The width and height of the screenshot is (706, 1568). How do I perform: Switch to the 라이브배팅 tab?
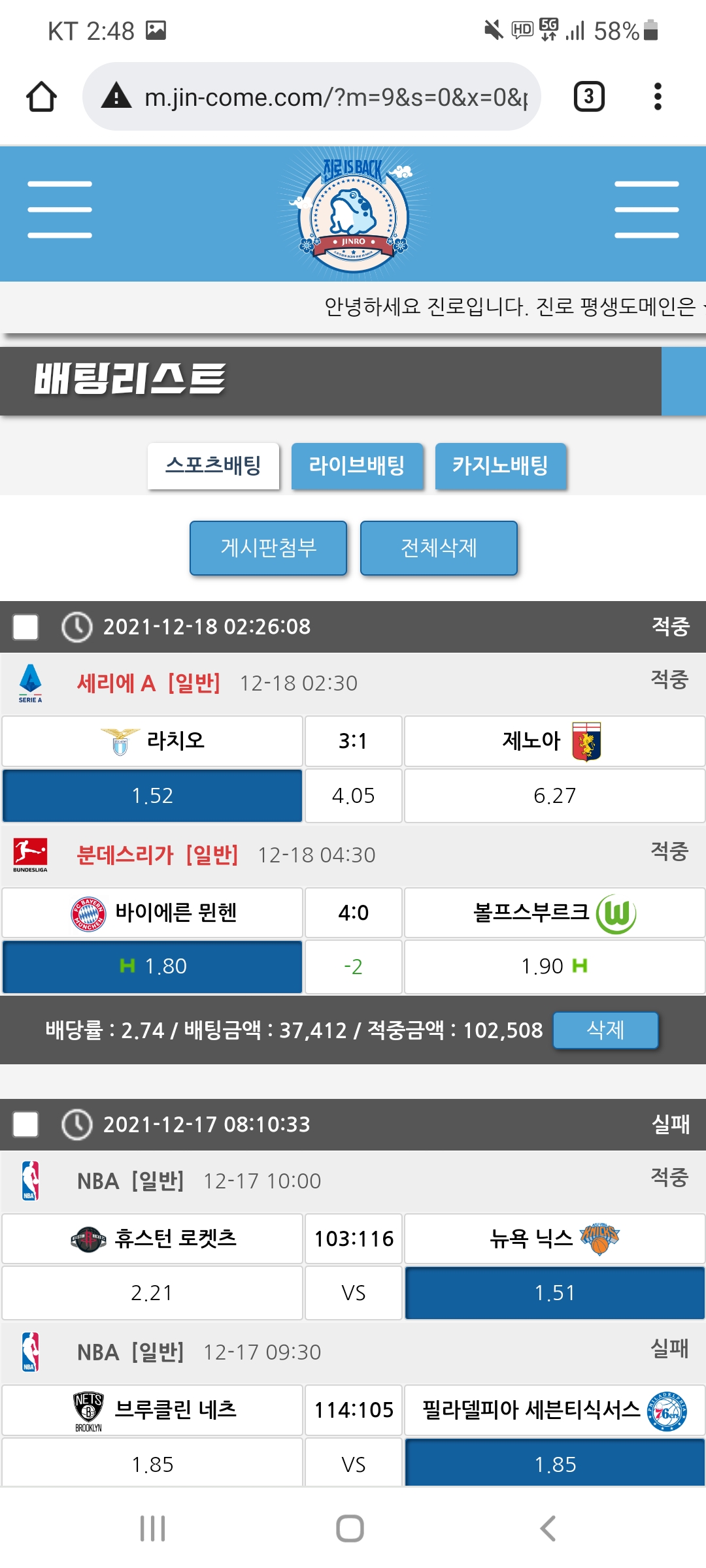357,466
